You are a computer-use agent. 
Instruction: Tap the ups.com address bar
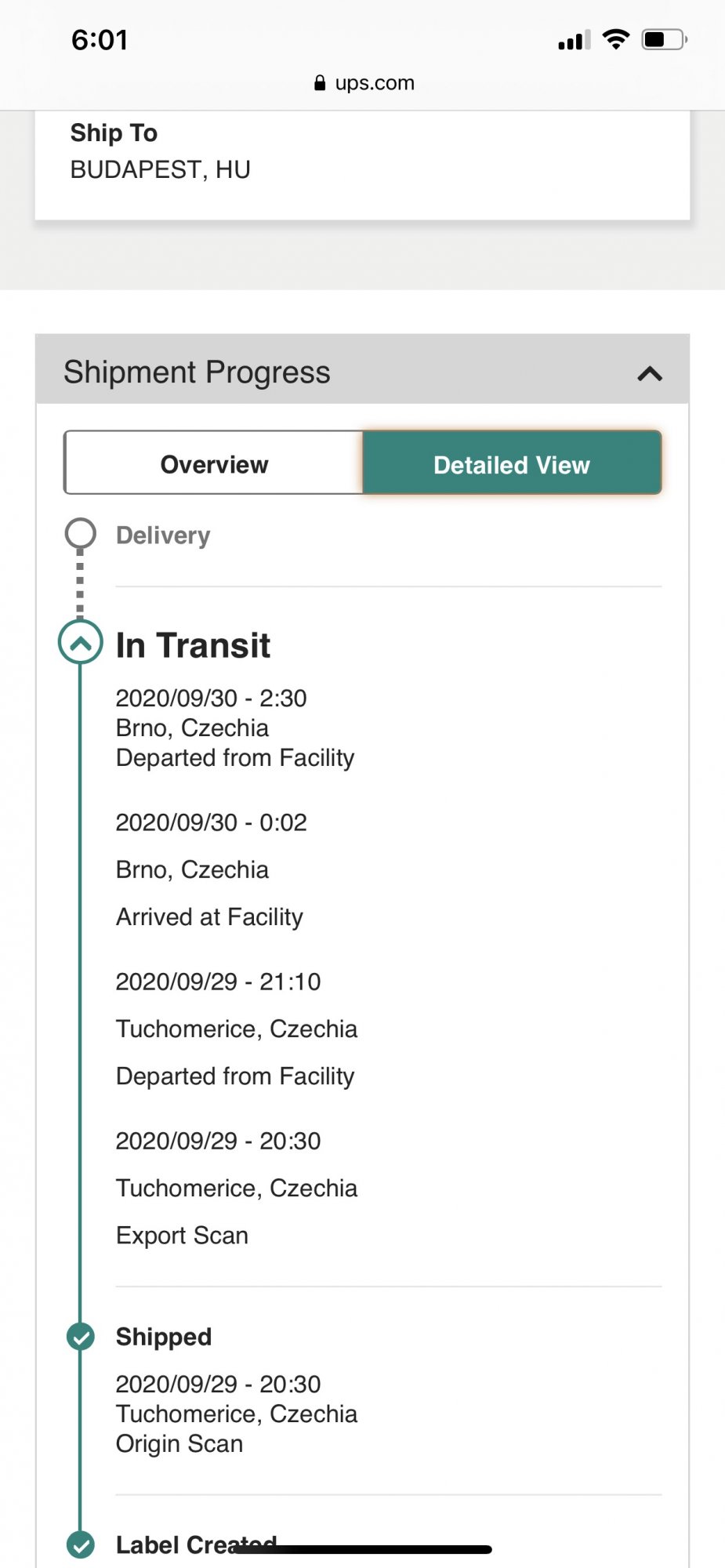363,83
